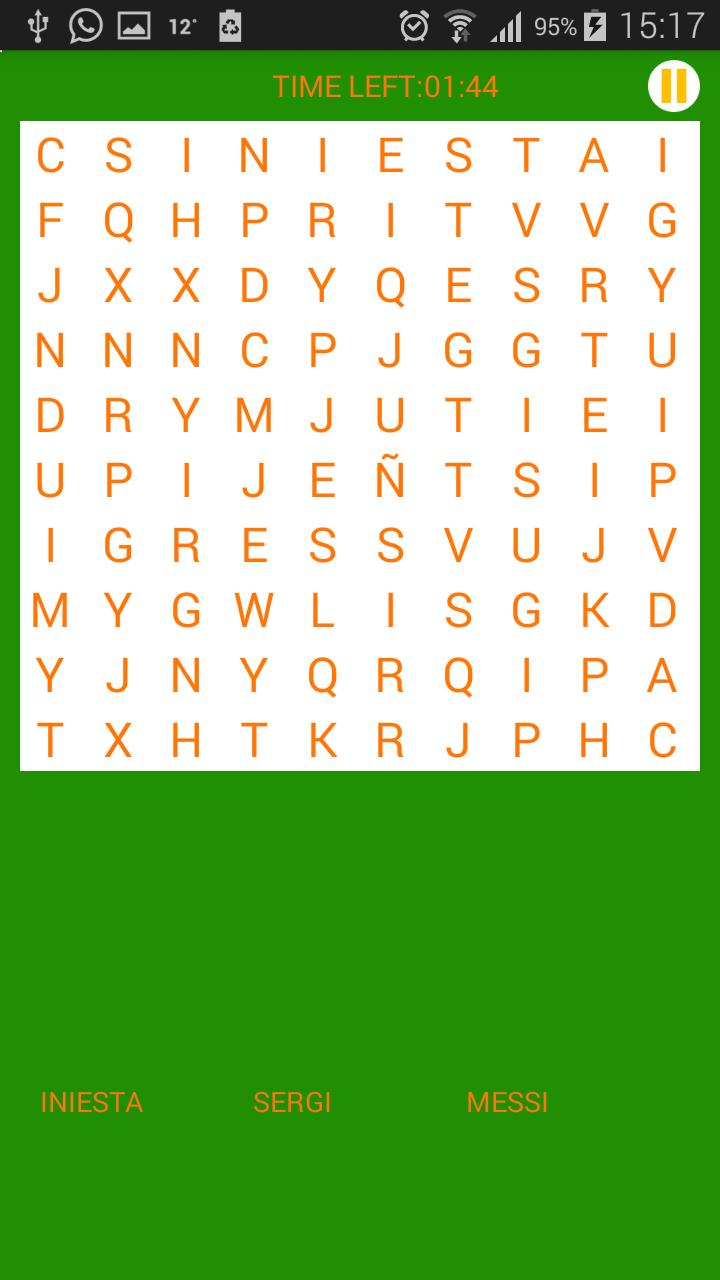Viewport: 720px width, 1280px height.
Task: Tap the letter Ñ in the grid
Action: [391, 478]
